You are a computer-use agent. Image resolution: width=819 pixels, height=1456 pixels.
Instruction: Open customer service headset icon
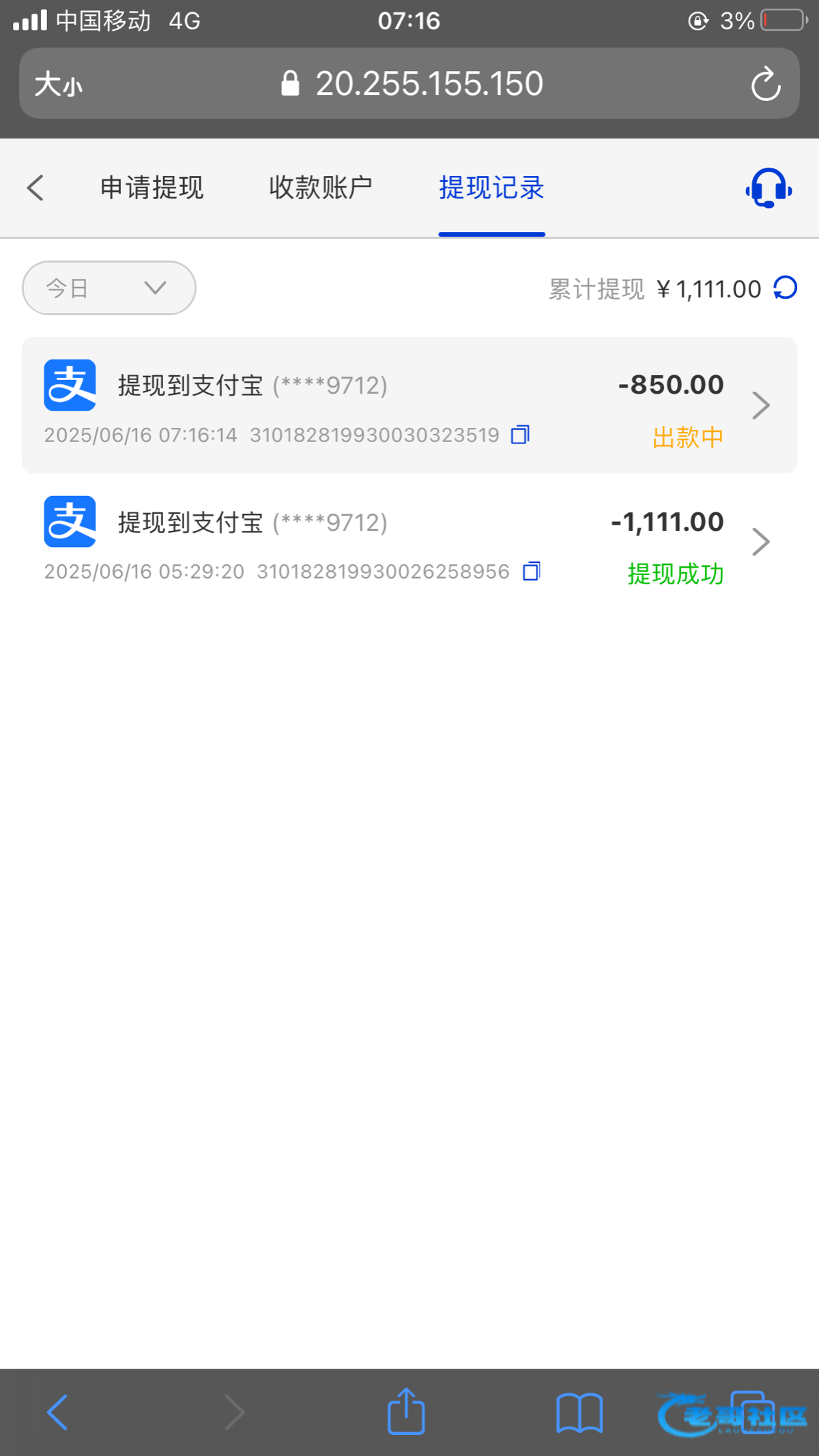point(768,188)
